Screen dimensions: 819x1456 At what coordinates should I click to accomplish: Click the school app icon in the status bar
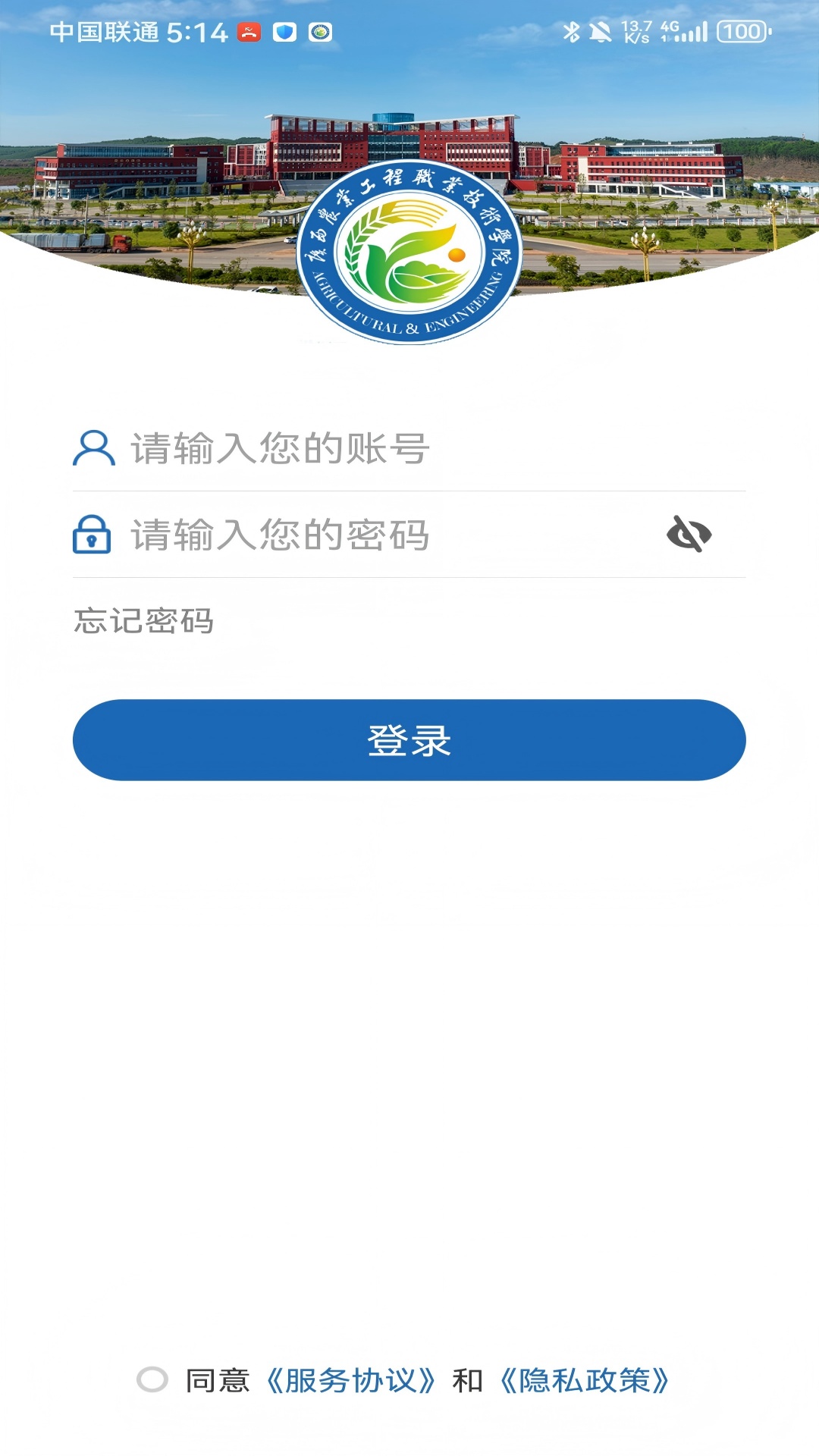coord(322,33)
